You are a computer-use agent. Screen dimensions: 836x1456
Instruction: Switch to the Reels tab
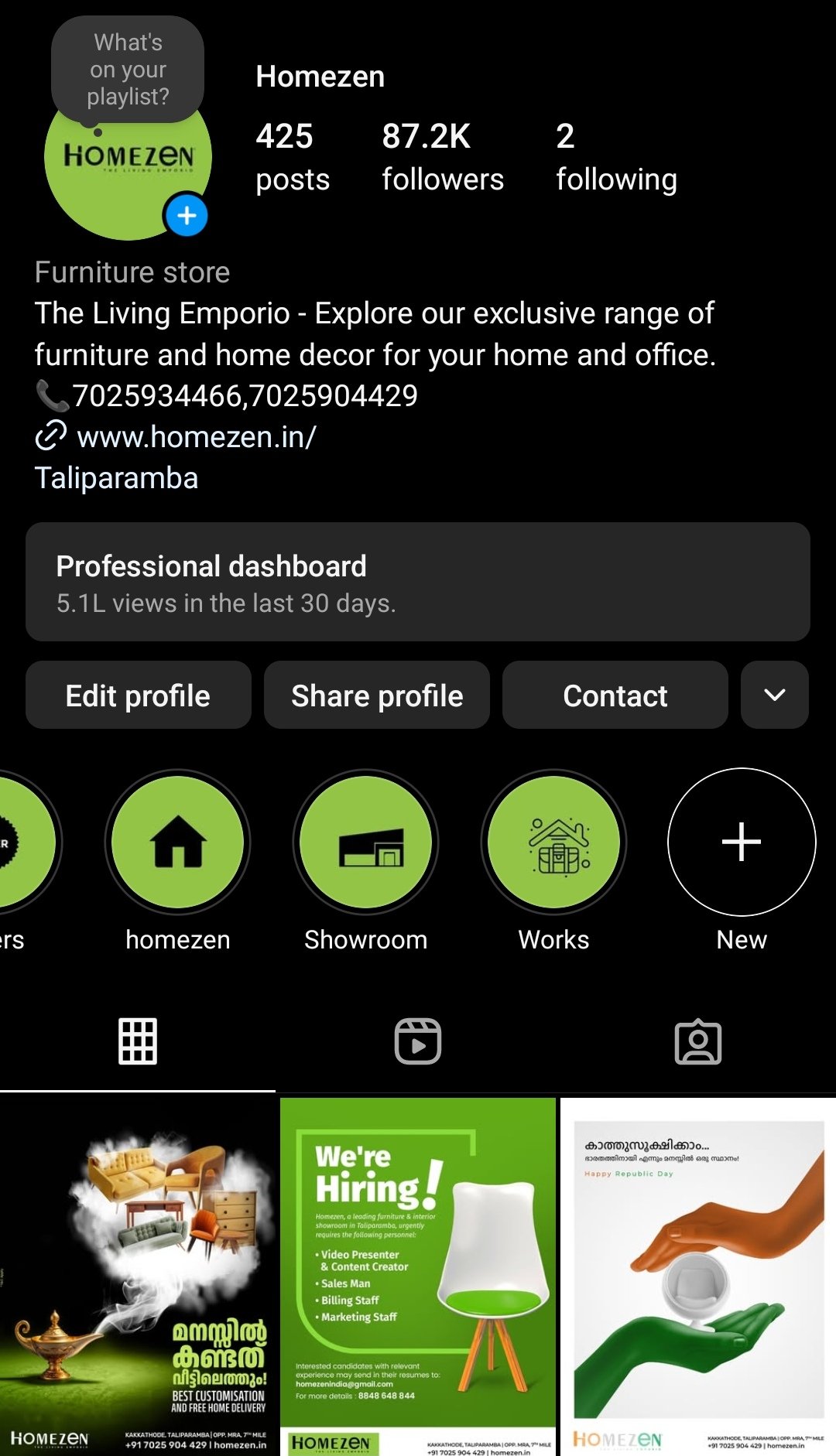click(x=418, y=1041)
